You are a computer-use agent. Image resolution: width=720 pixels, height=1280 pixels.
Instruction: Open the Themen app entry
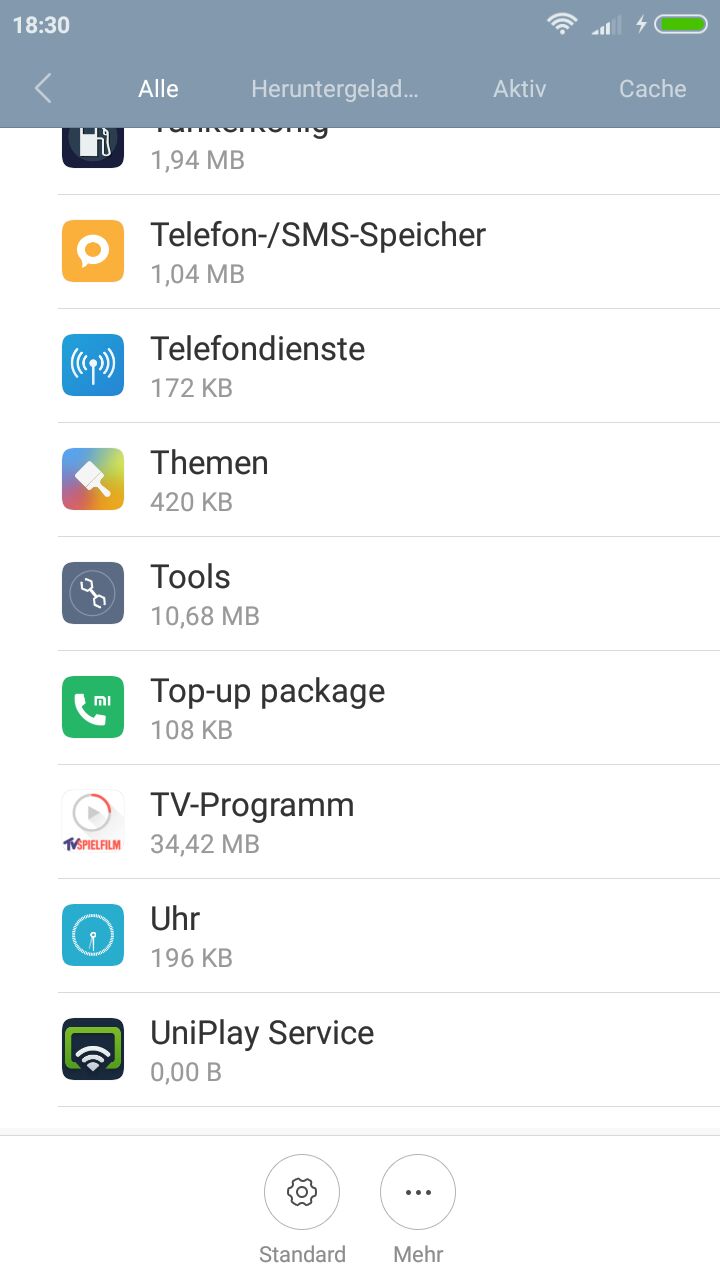360,480
